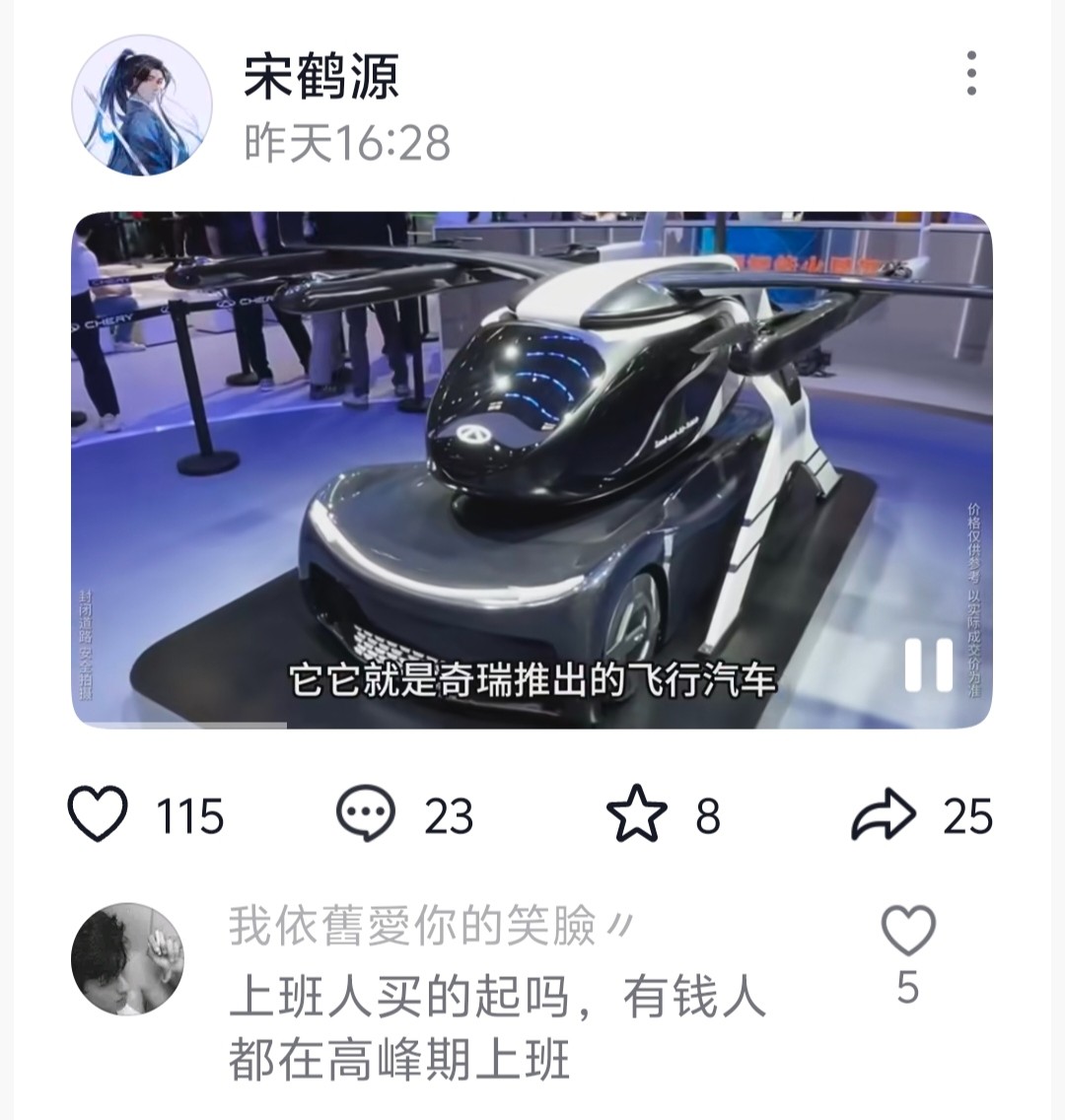Open the three-dot overflow menu
The height and width of the screenshot is (1120, 1065).
pyautogui.click(x=971, y=74)
